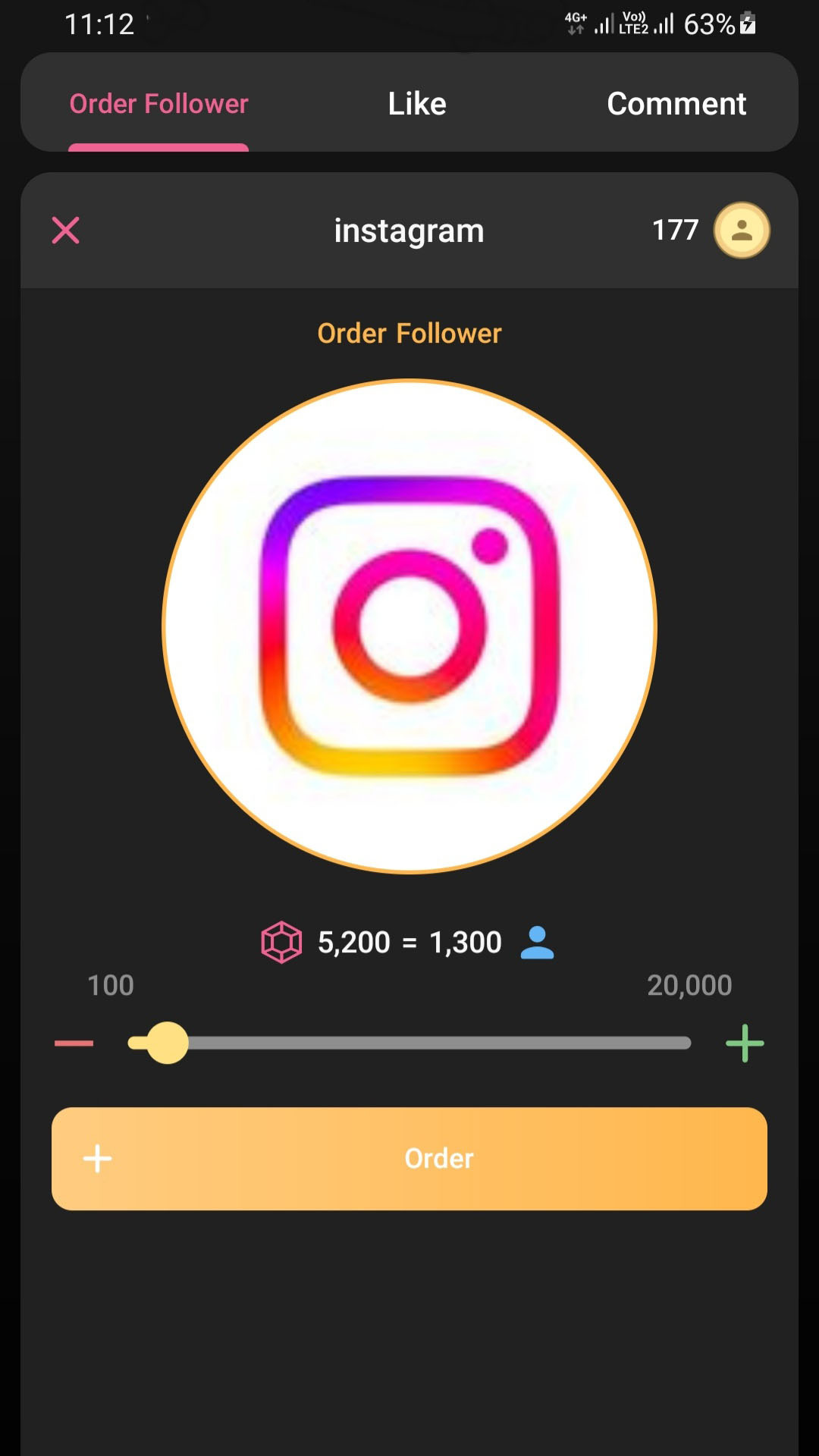This screenshot has width=819, height=1456.
Task: Tap the follower quantity slider track
Action: tap(440, 1043)
